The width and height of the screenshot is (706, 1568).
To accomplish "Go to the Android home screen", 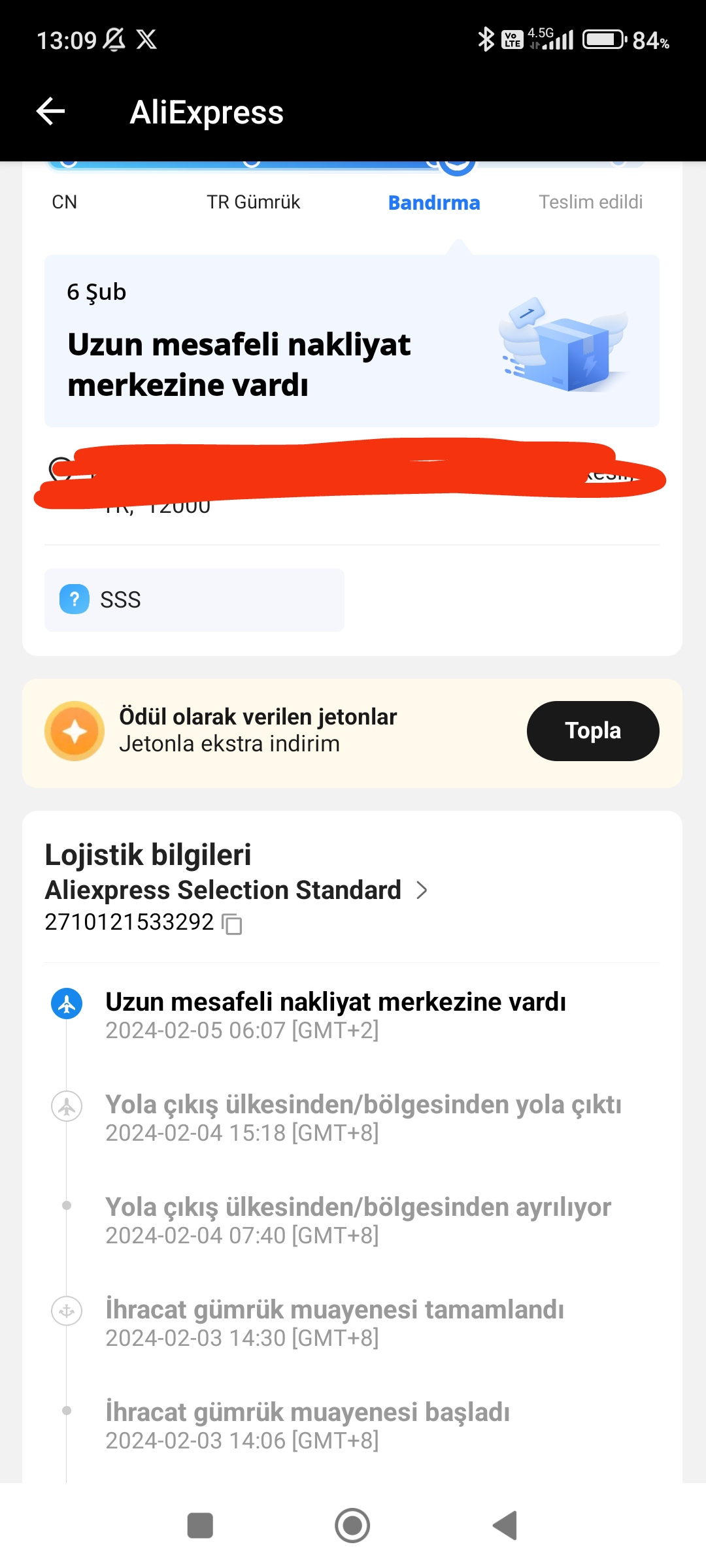I will tap(352, 1526).
